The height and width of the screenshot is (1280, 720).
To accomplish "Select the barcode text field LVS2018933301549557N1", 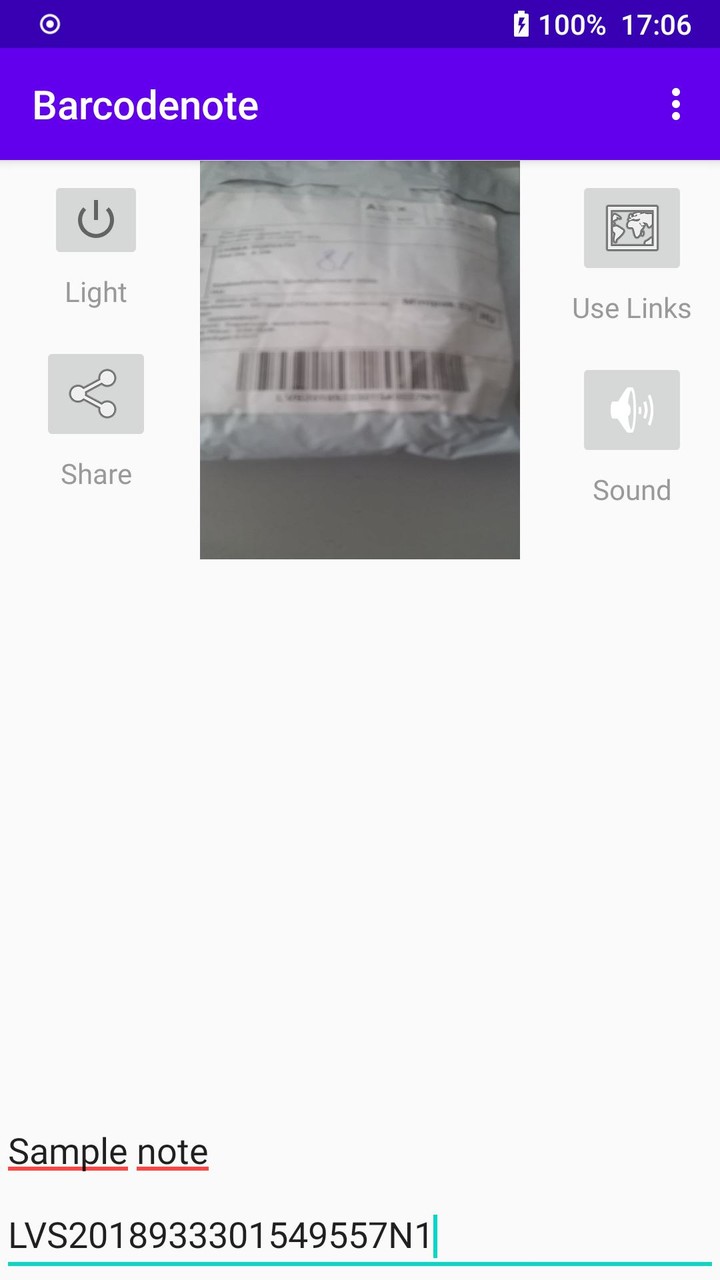I will click(x=220, y=1236).
